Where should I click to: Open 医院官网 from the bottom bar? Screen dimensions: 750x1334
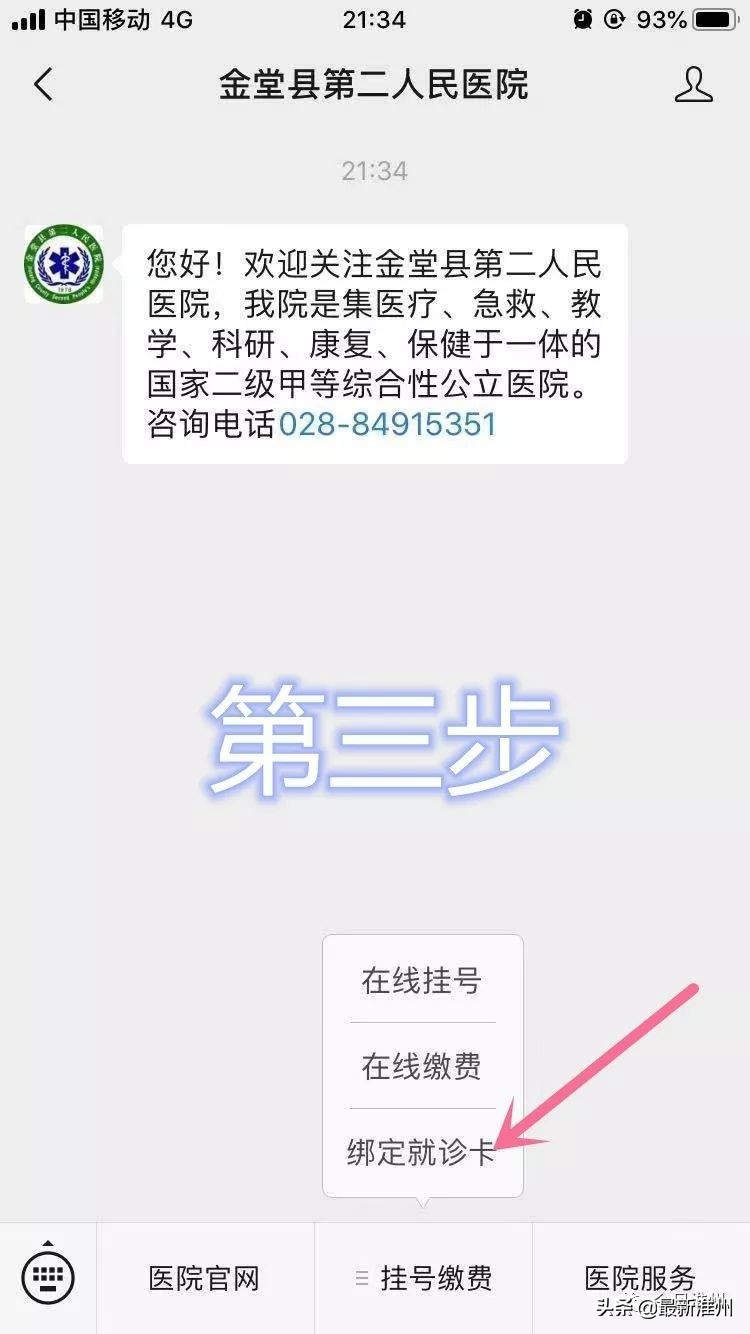pyautogui.click(x=204, y=1276)
